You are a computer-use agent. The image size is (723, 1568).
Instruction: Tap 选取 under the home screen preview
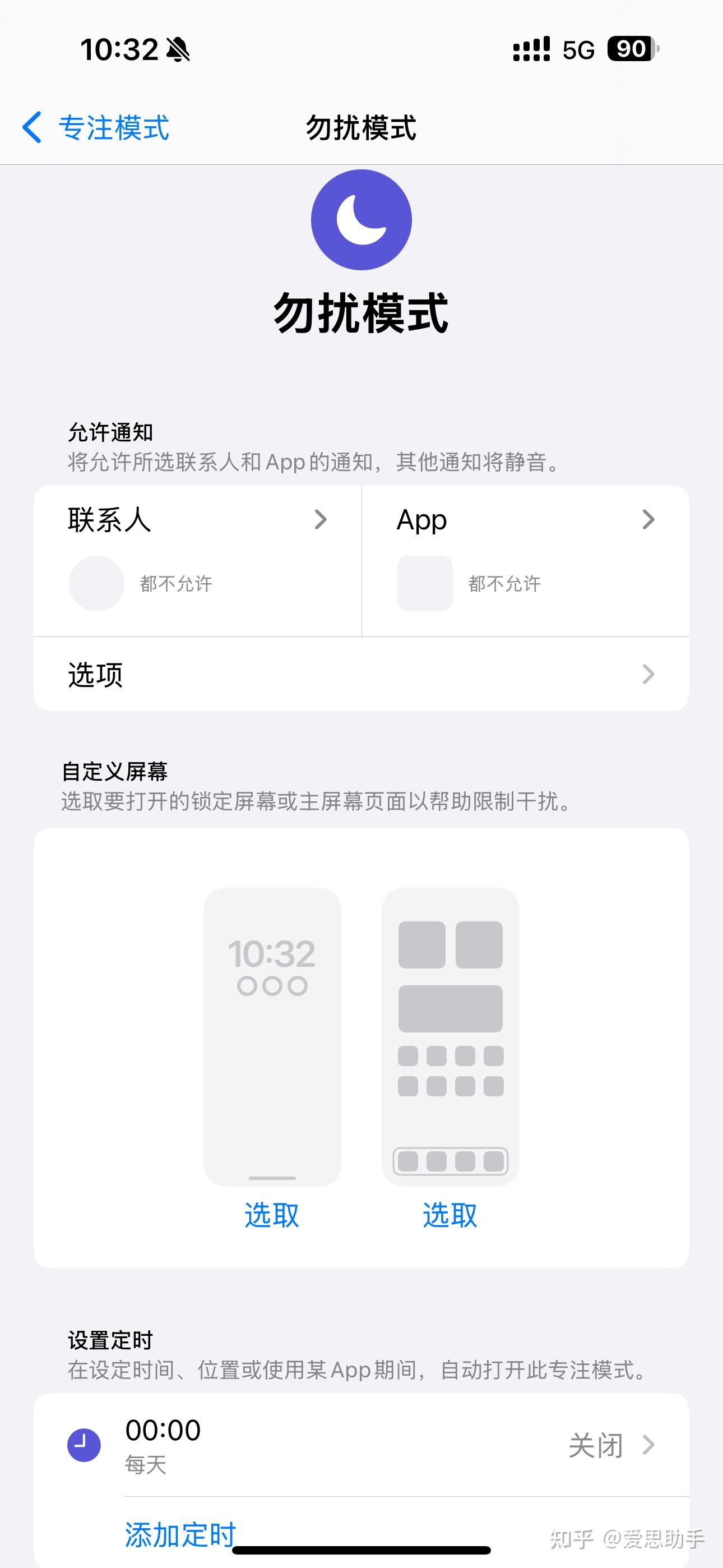(449, 1216)
